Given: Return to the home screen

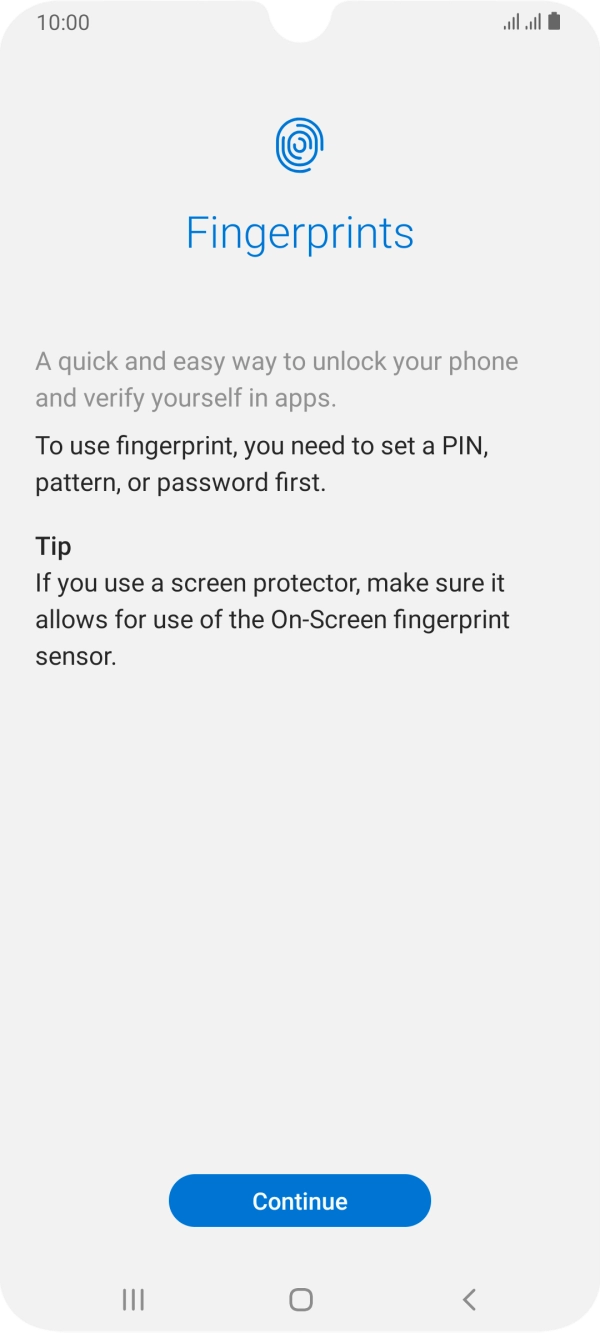Looking at the screenshot, I should pyautogui.click(x=300, y=1299).
